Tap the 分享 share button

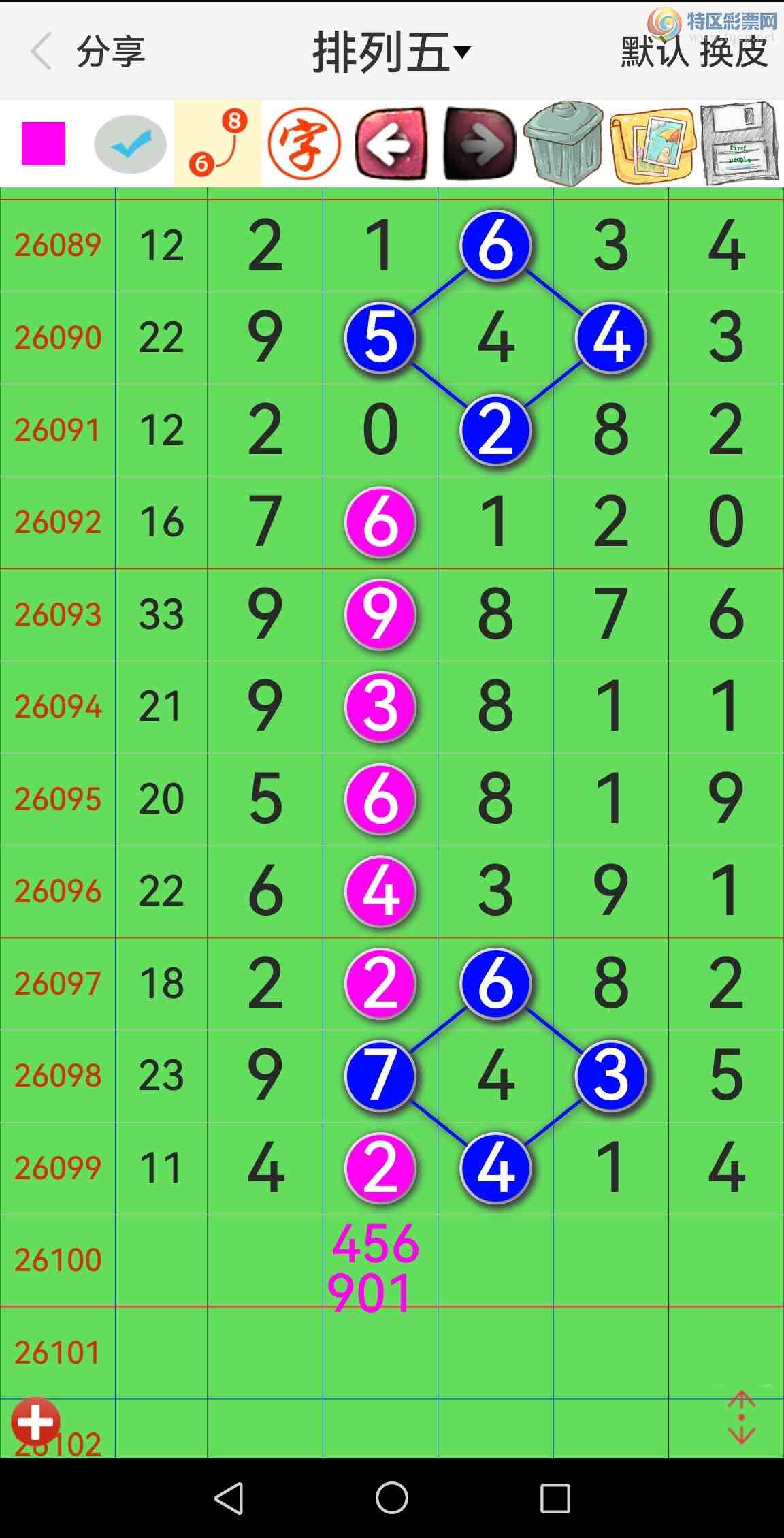point(111,52)
